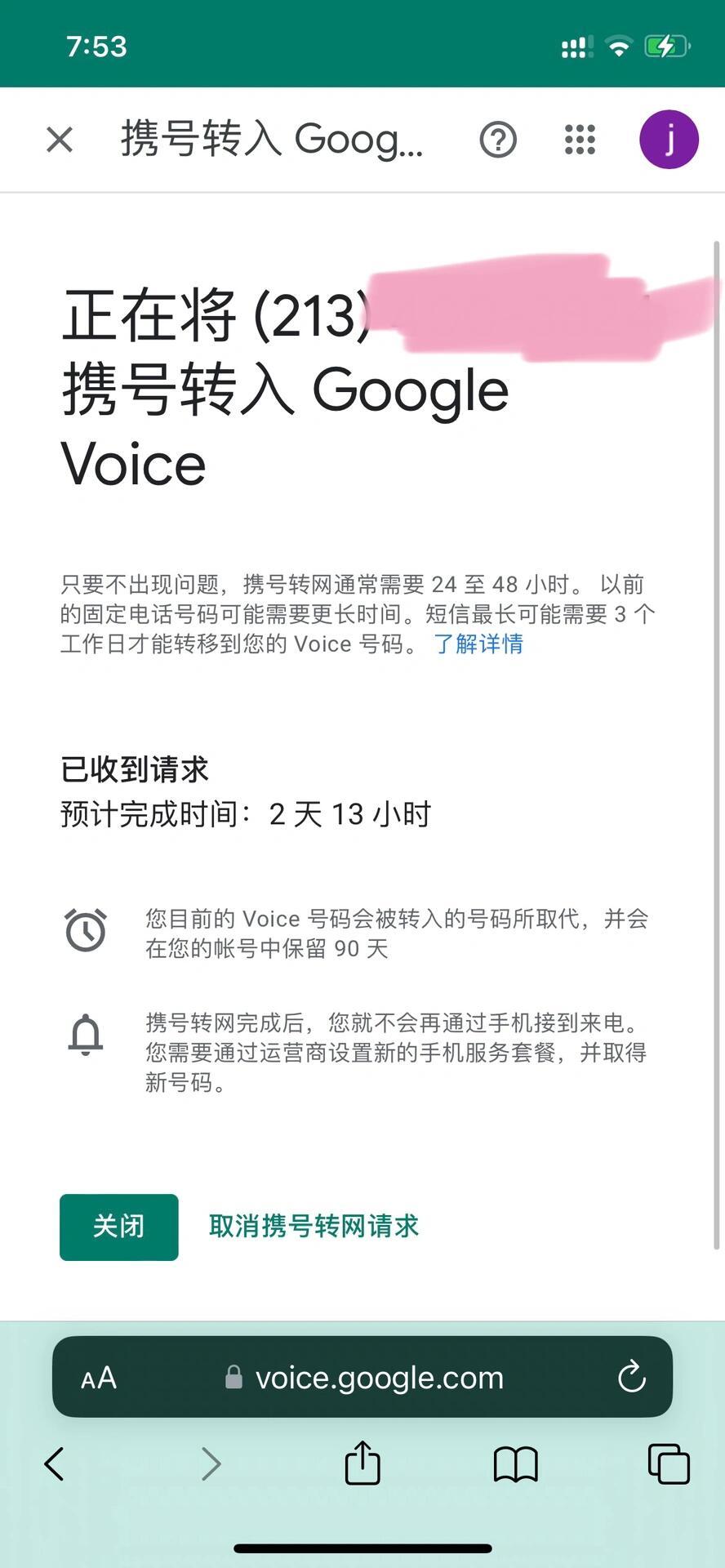This screenshot has height=1568, width=725.
Task: Open 了解详情 to learn more about porting
Action: click(x=478, y=644)
